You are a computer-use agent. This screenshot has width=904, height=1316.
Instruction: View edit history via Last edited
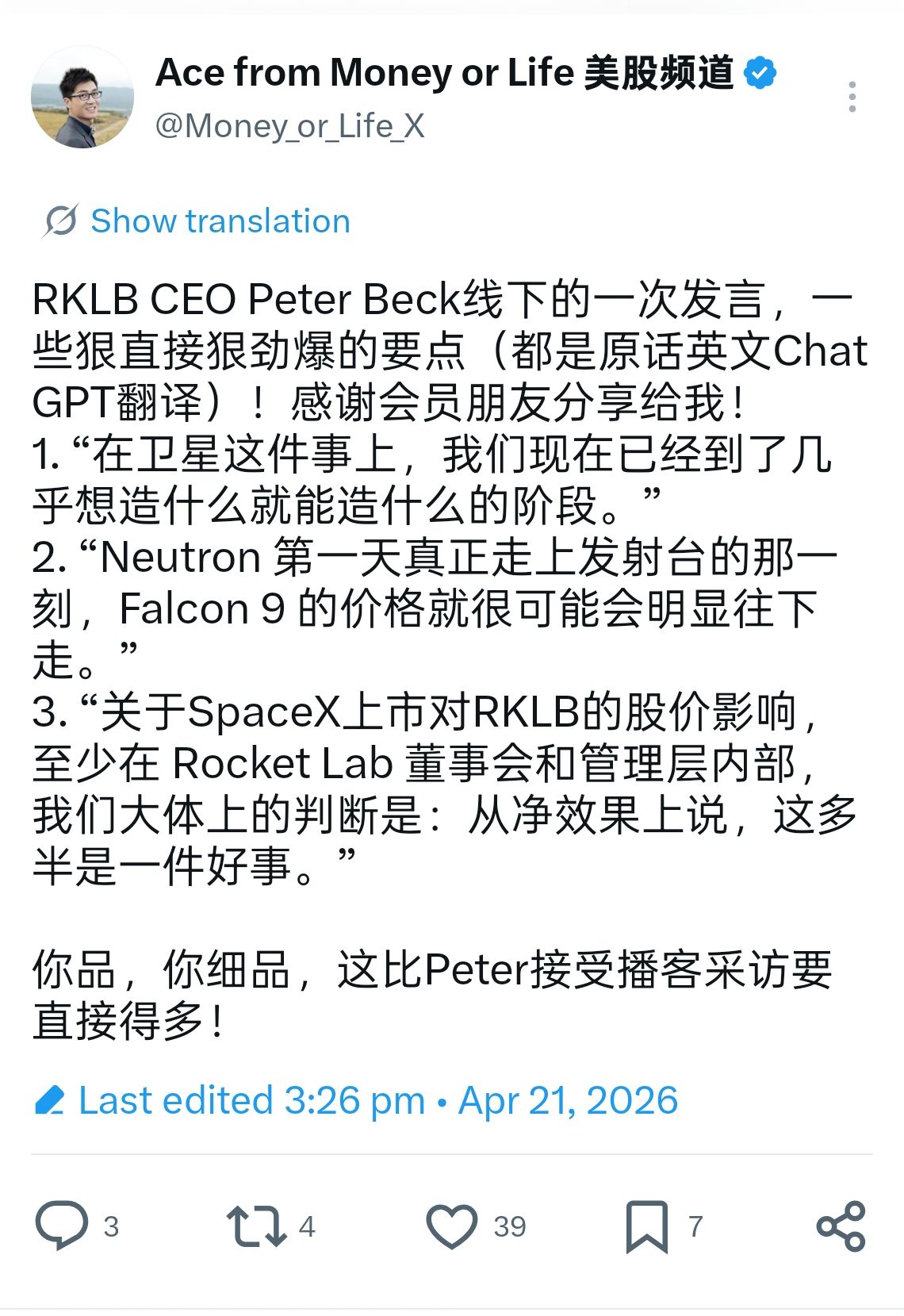click(x=252, y=1100)
